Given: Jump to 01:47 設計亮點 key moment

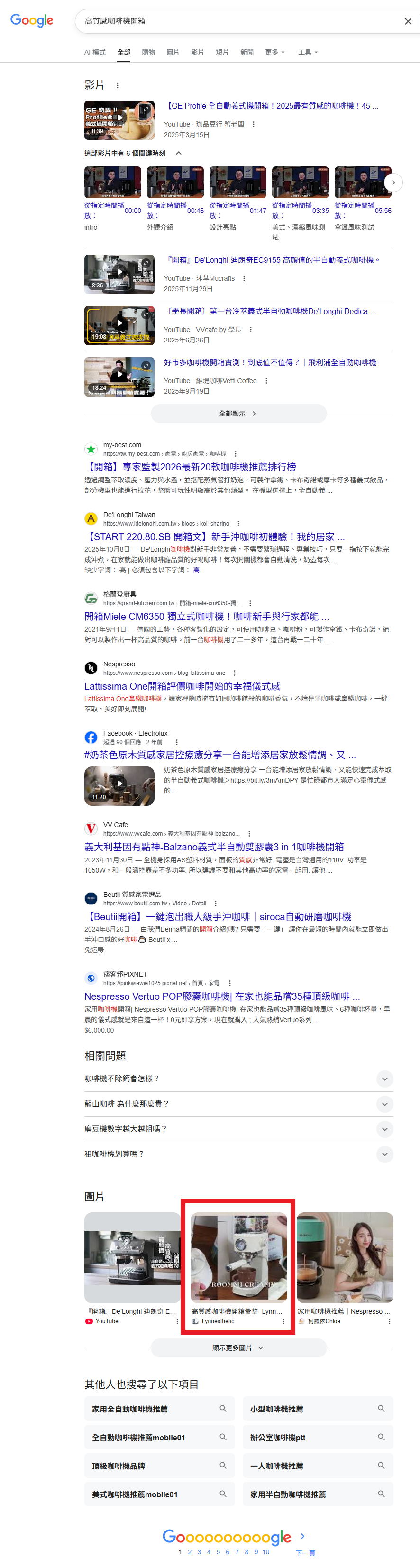Looking at the screenshot, I should [237, 183].
